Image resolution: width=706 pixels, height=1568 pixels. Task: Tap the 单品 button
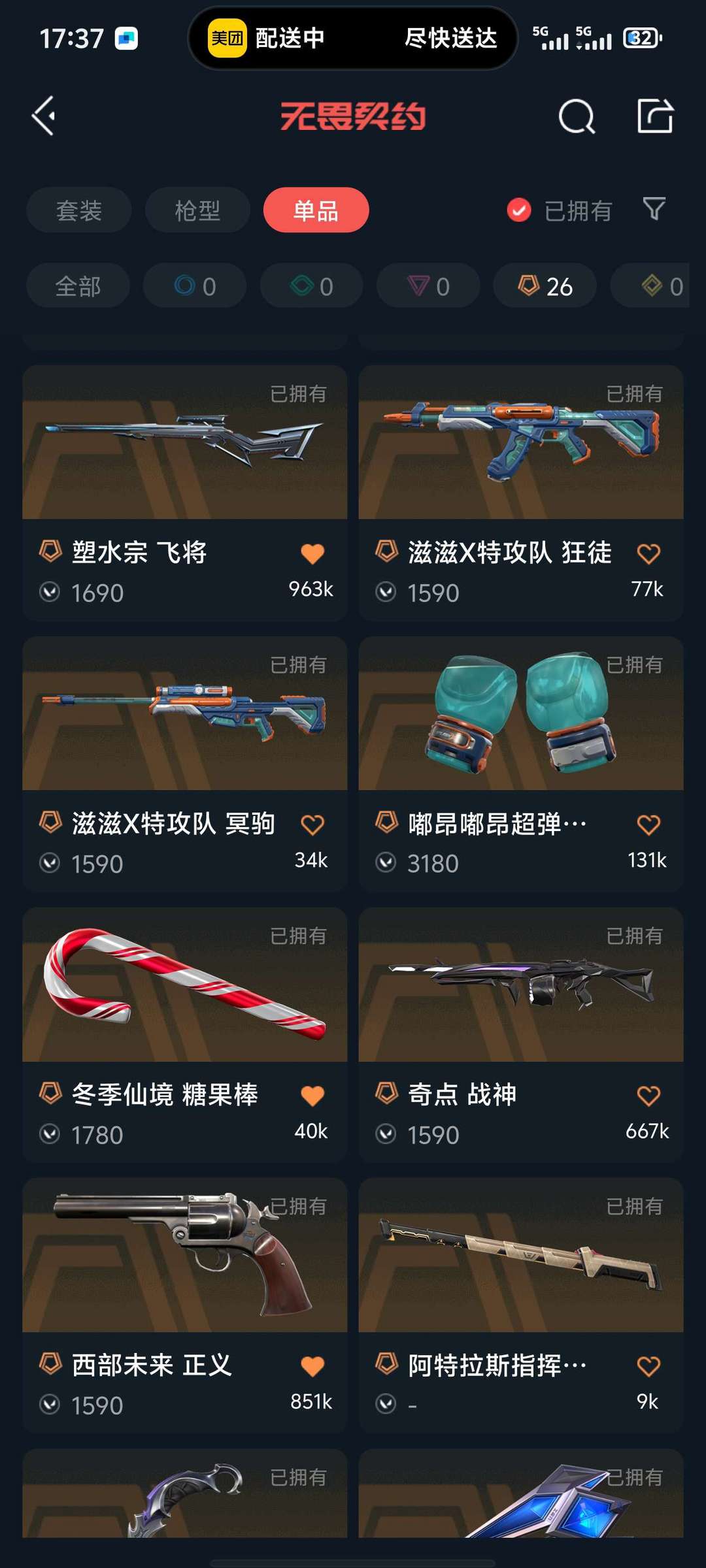(316, 210)
